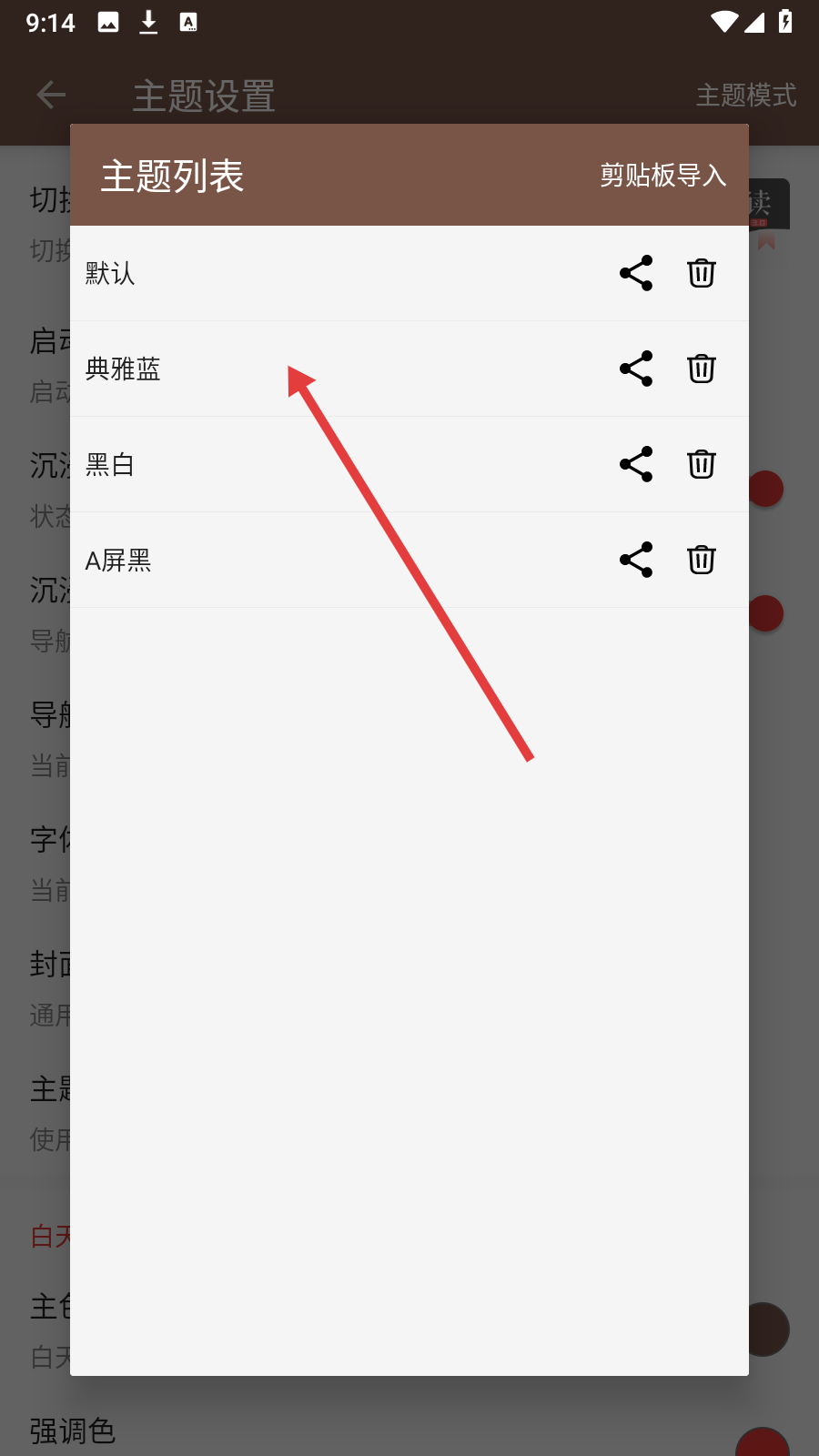Share the 默认 theme

[636, 273]
